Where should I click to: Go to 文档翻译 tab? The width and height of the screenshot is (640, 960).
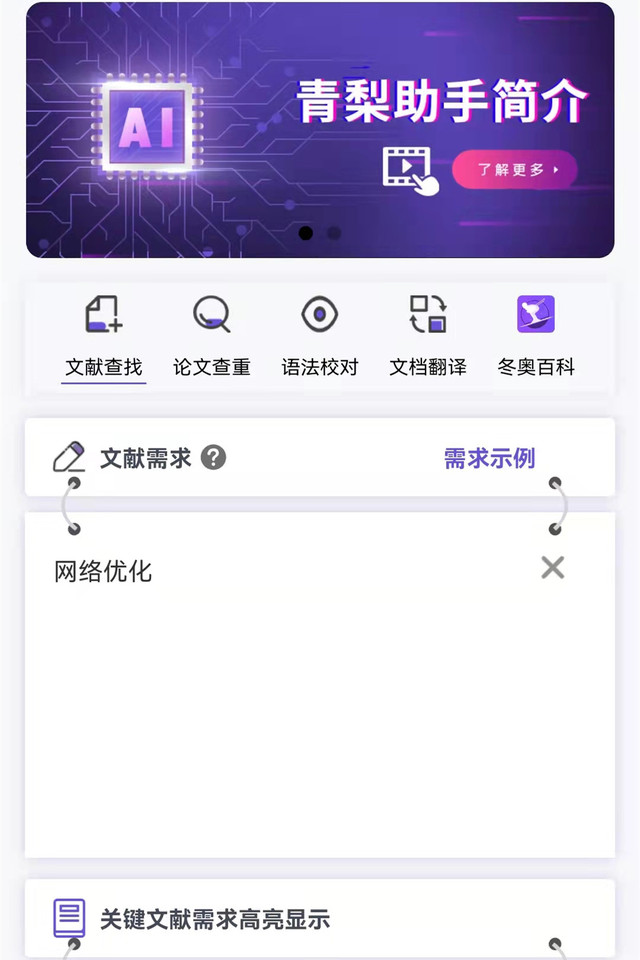(x=428, y=338)
